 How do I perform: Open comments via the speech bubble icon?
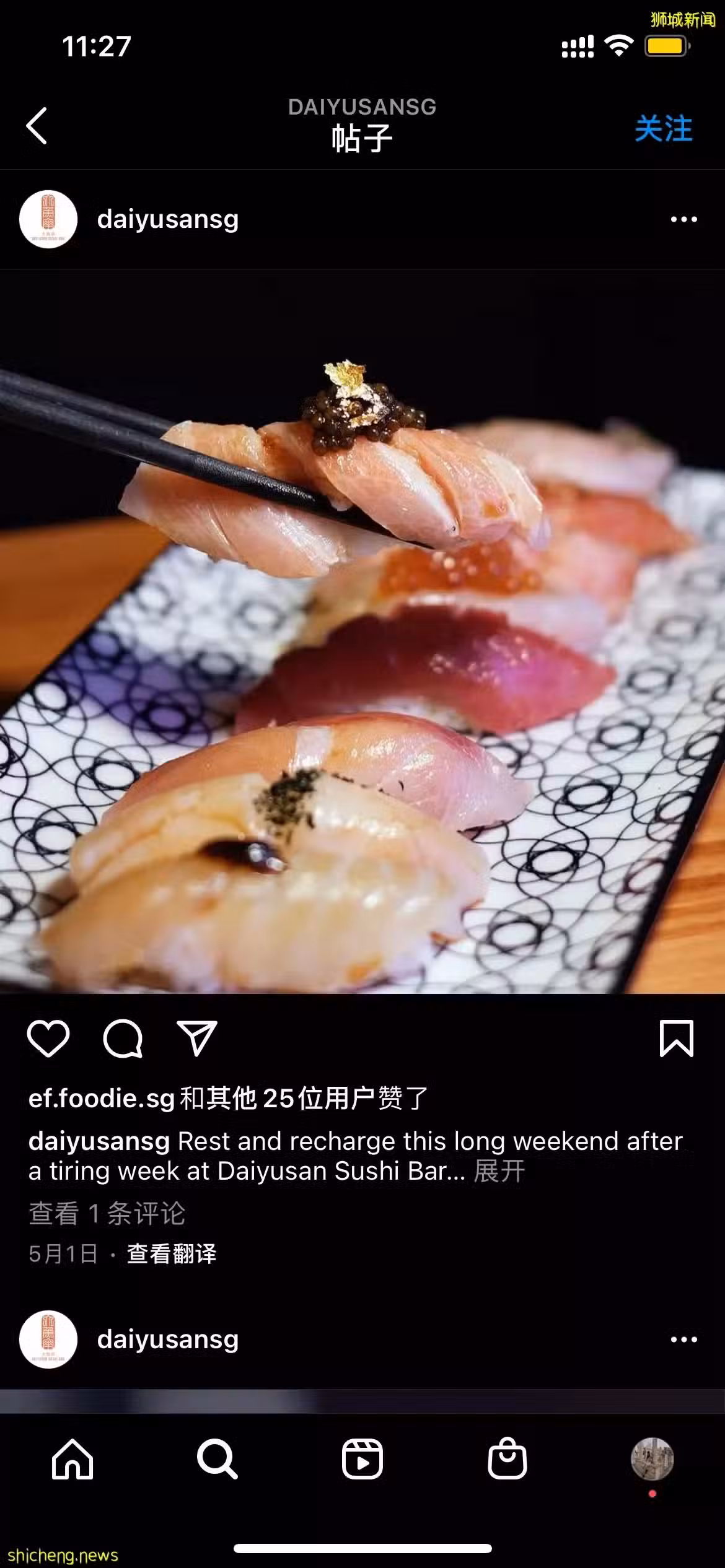point(123,1039)
